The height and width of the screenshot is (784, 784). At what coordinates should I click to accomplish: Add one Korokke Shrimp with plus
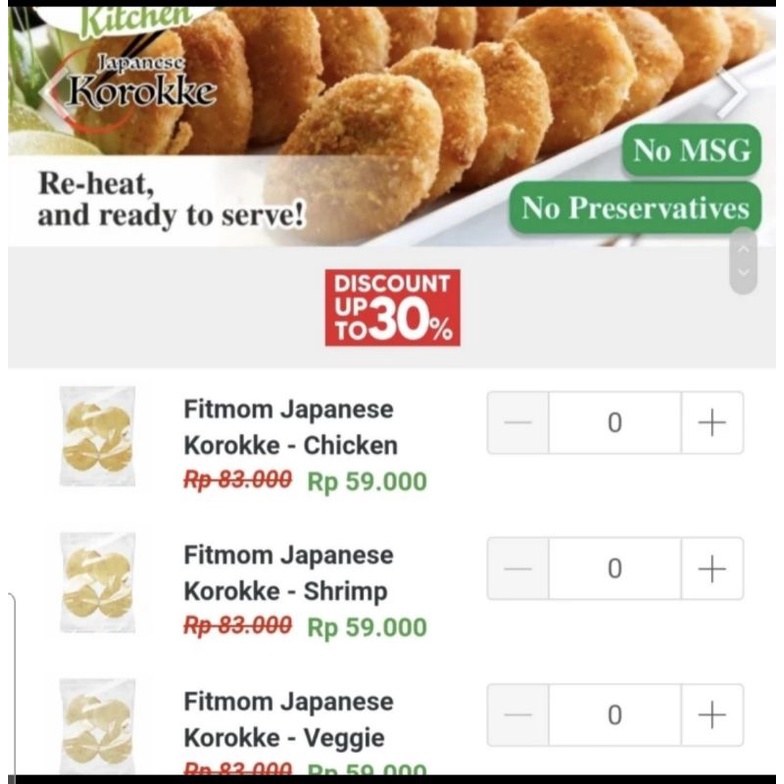(x=712, y=569)
